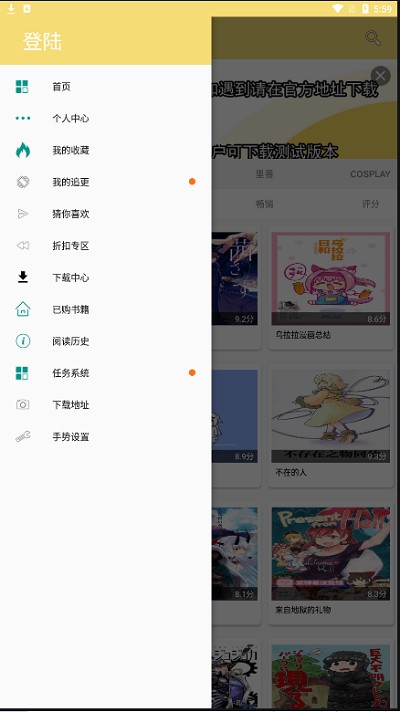Go to 下载中心
The image size is (400, 712).
pos(105,277)
